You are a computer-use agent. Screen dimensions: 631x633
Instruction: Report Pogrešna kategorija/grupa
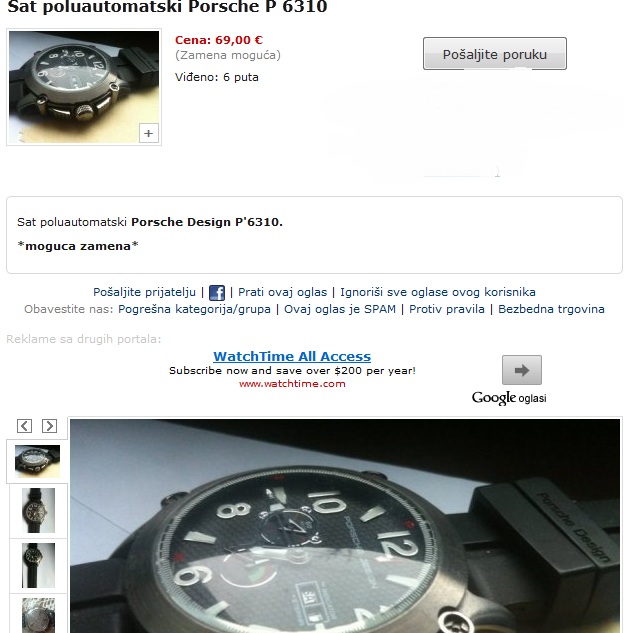[193, 309]
